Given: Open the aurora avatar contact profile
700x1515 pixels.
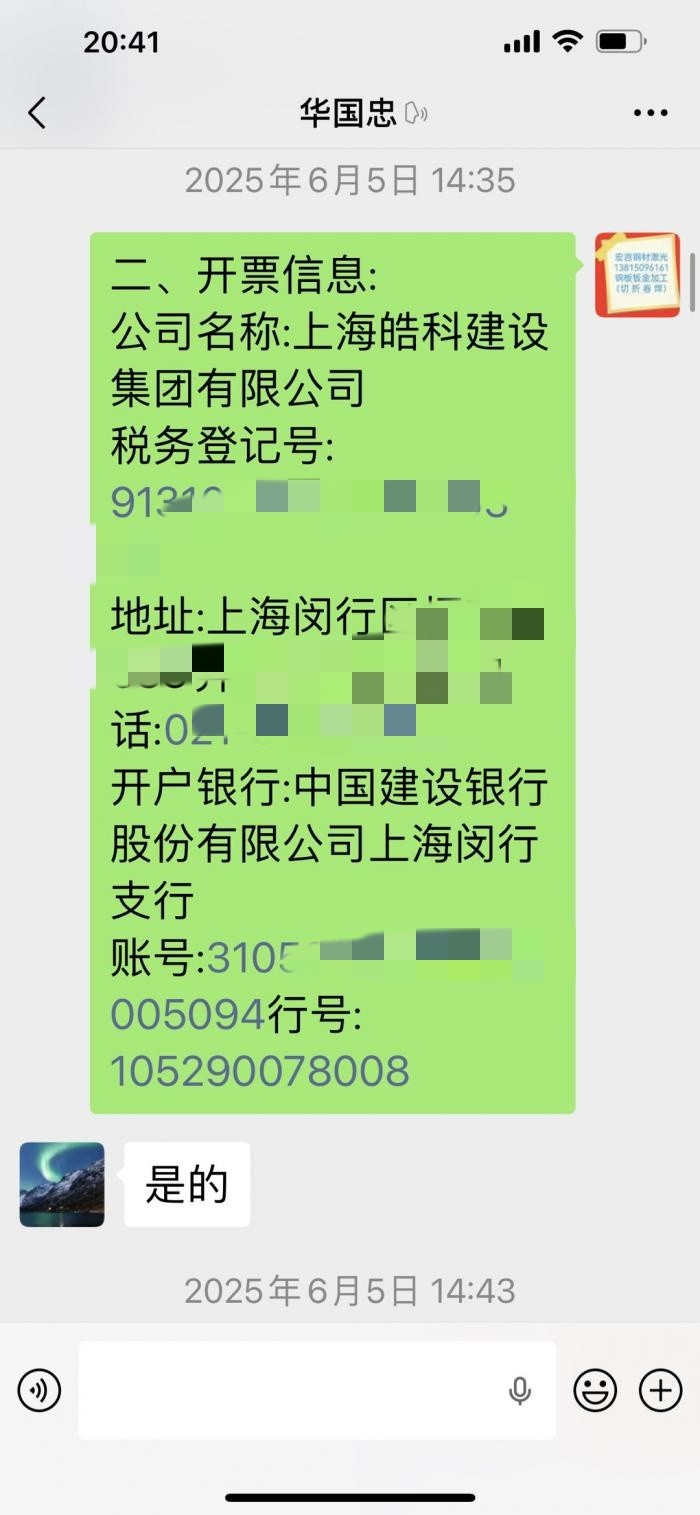Looking at the screenshot, I should click(x=62, y=1184).
